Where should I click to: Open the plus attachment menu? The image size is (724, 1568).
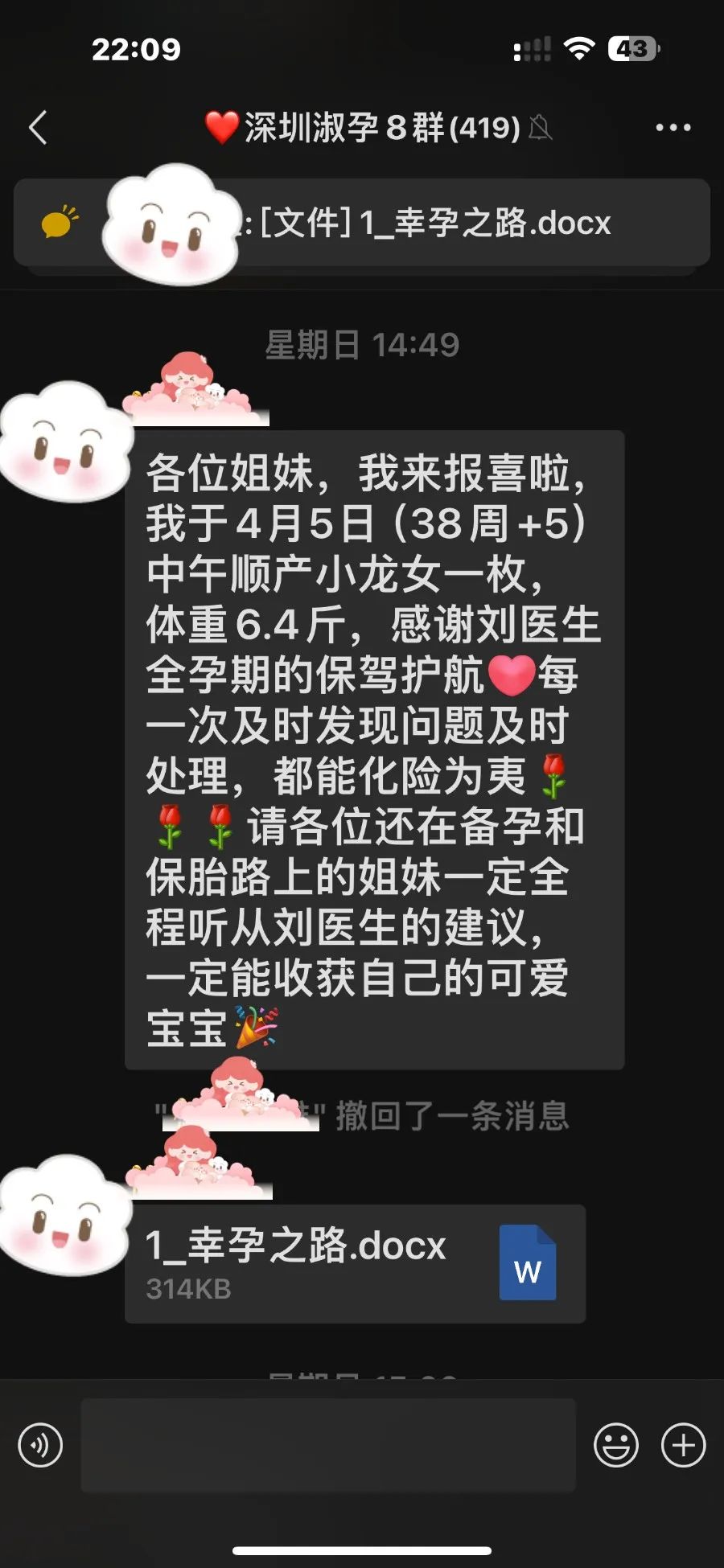(683, 1445)
